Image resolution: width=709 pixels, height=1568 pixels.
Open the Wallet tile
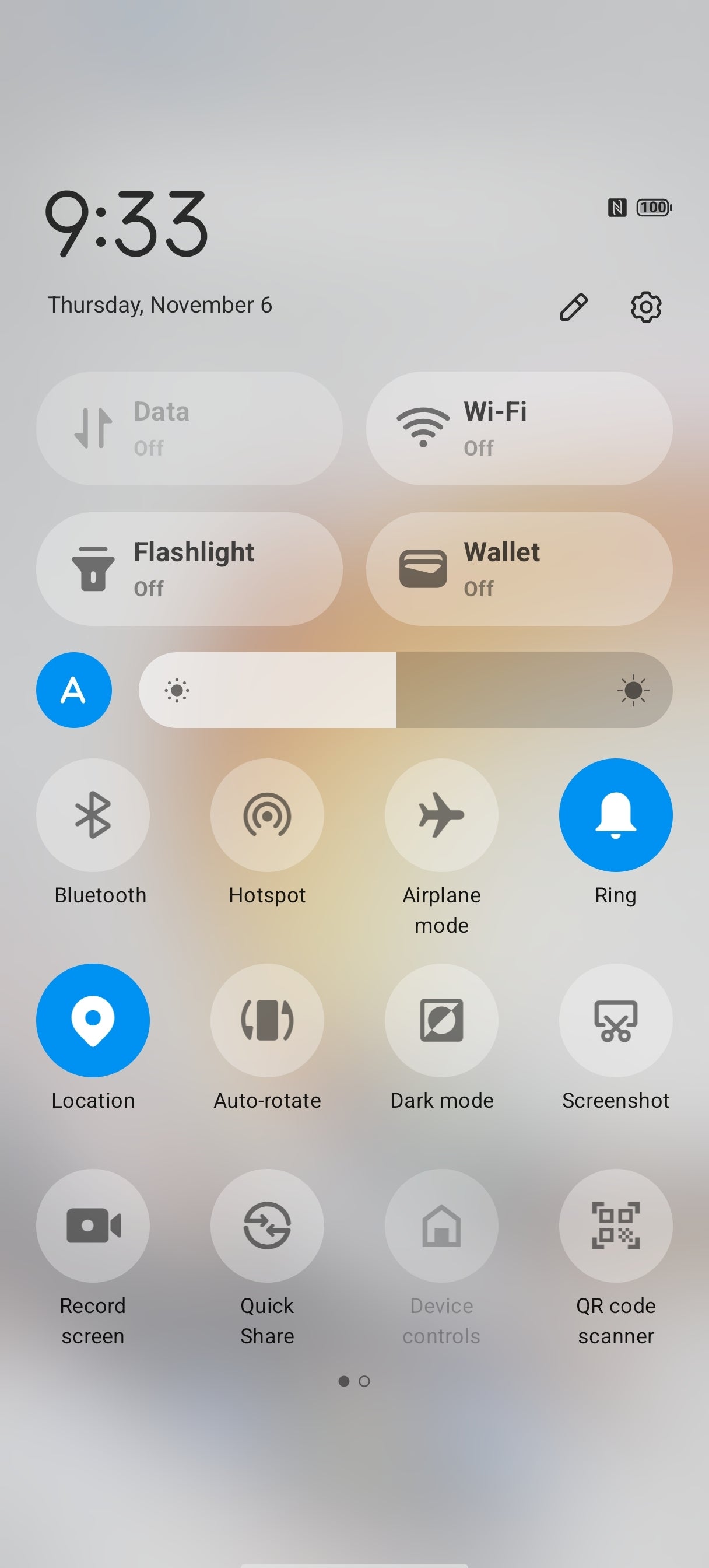(518, 569)
